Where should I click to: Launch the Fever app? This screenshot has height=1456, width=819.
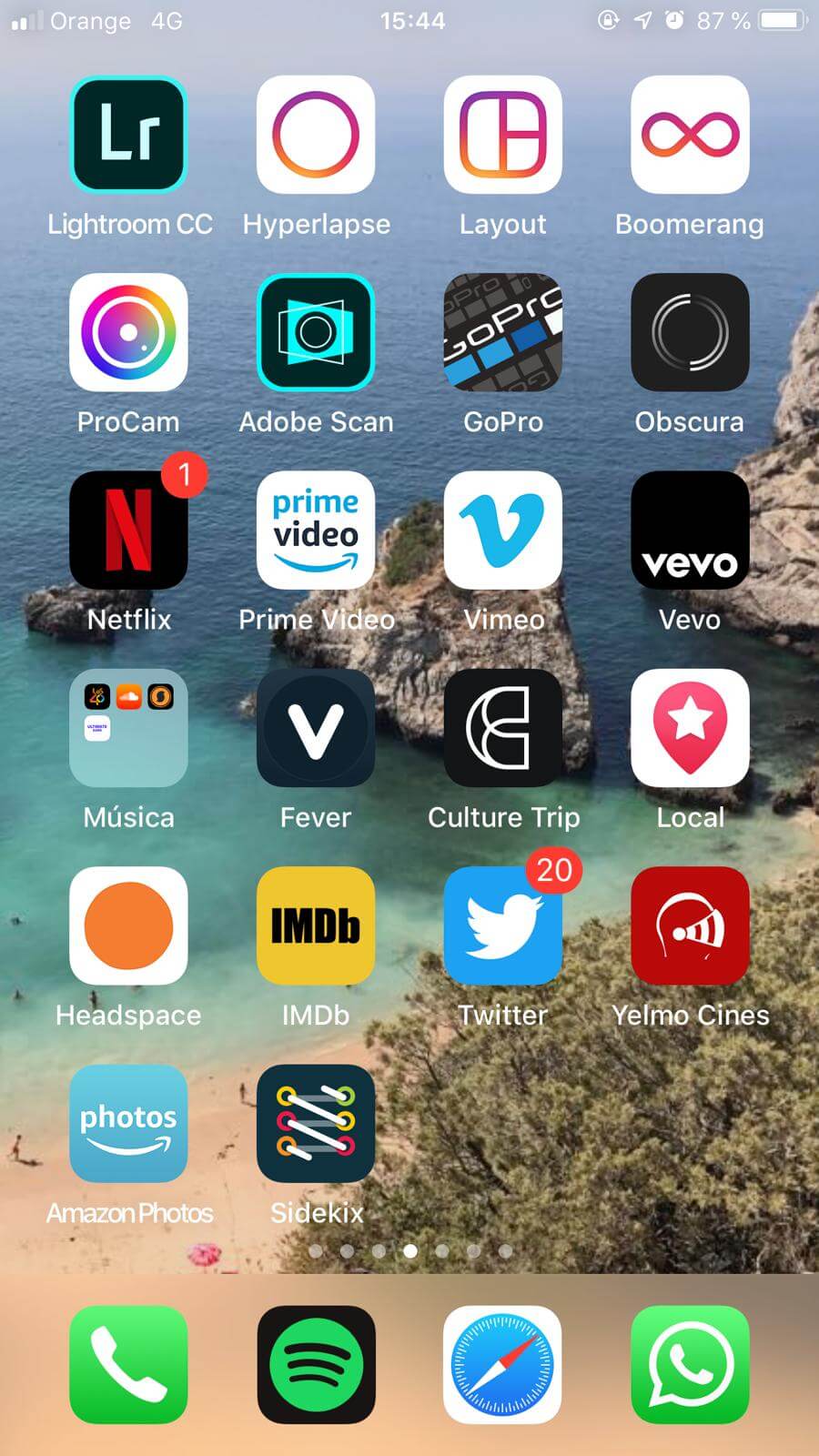tap(316, 728)
